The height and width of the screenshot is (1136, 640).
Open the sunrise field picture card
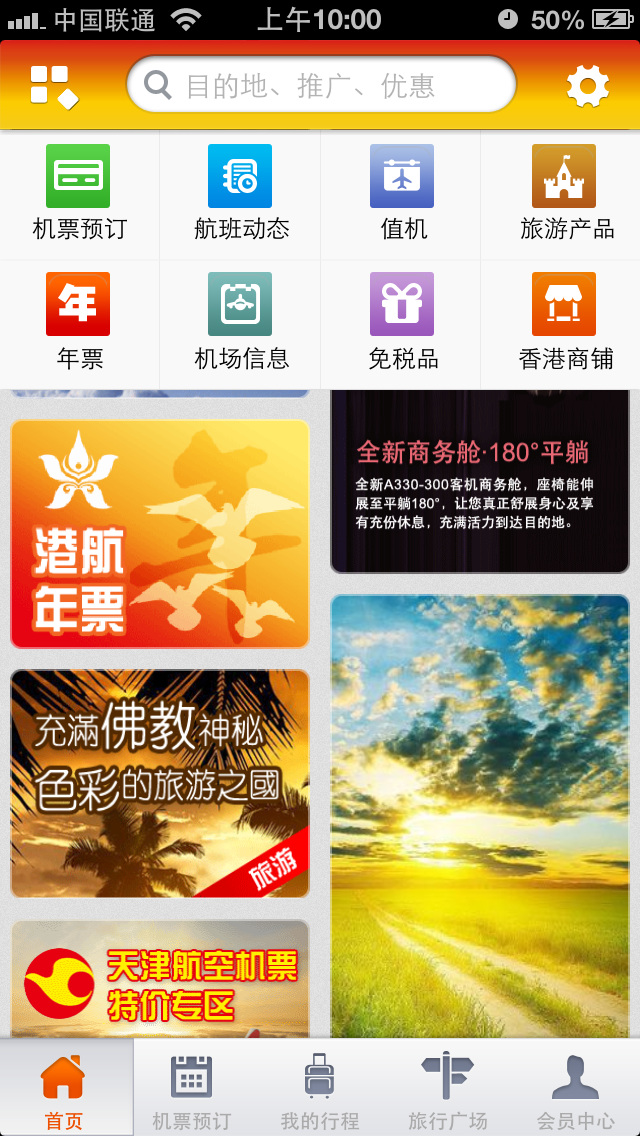(x=480, y=815)
